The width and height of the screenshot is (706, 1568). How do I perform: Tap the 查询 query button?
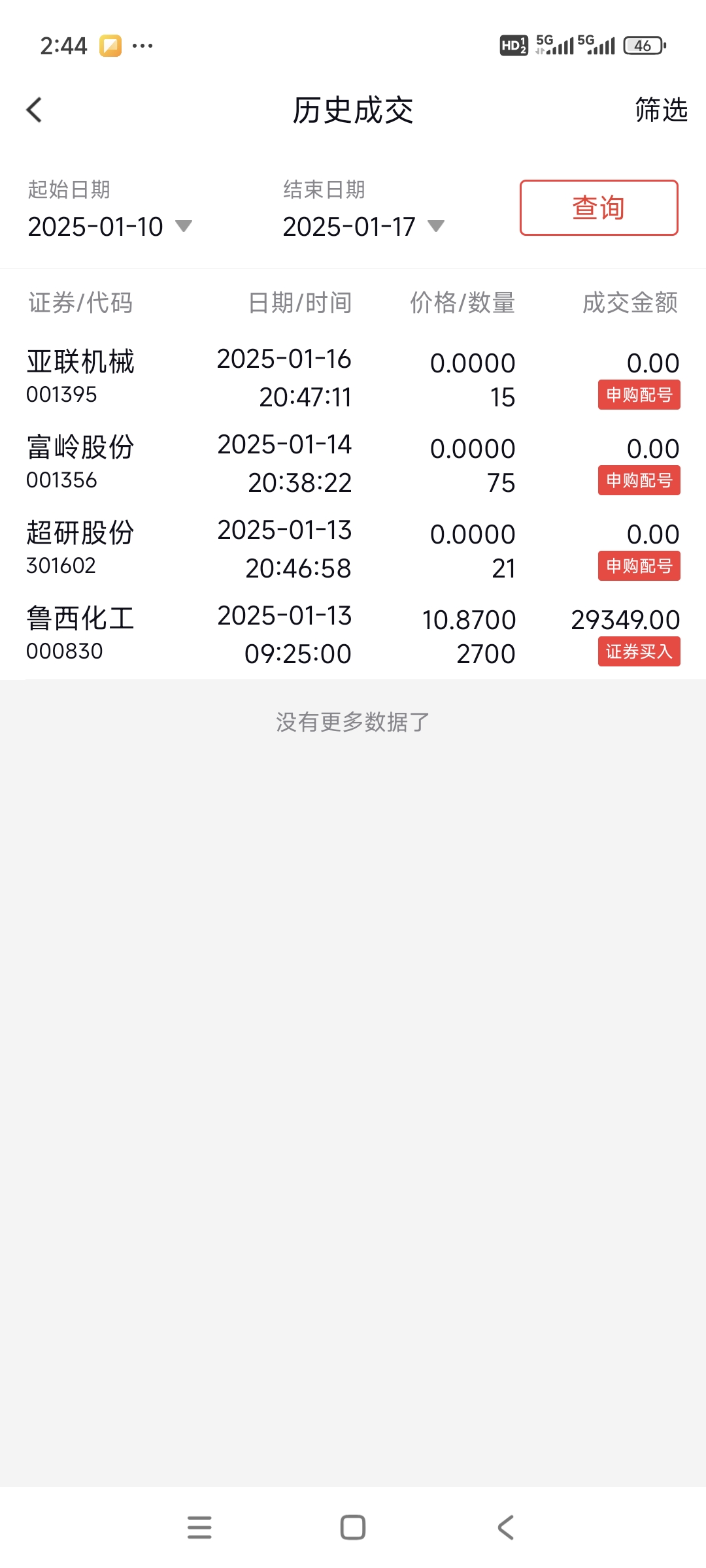598,208
